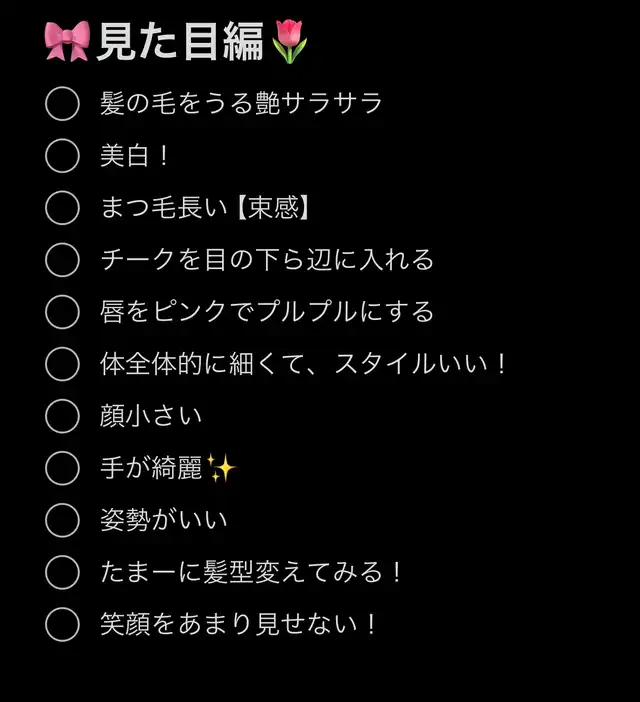Check the チークを目の下ら辺に入れる item
Screen dimensions: 640x702
[62, 259]
